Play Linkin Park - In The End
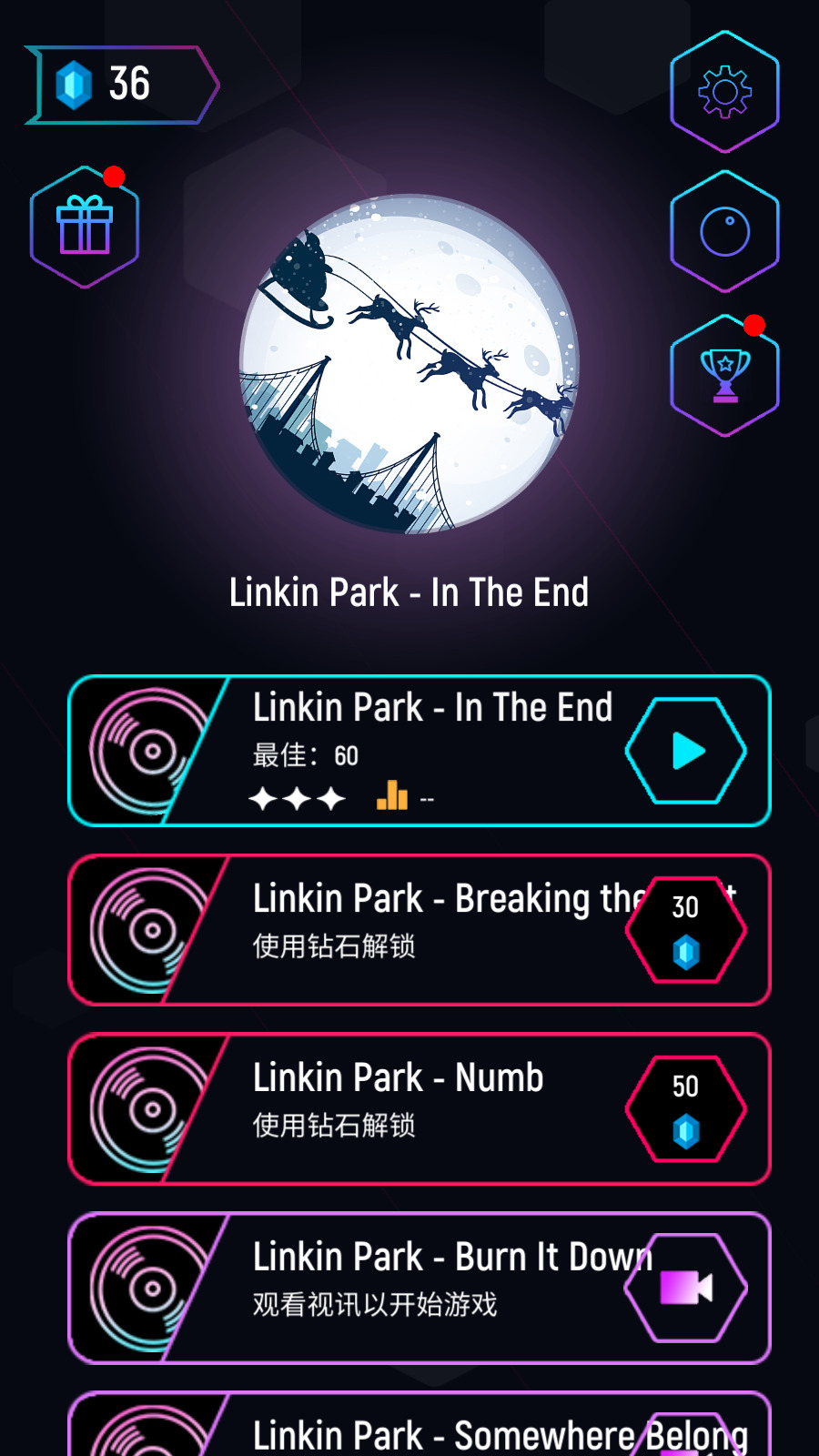Image resolution: width=819 pixels, height=1456 pixels. coord(686,752)
